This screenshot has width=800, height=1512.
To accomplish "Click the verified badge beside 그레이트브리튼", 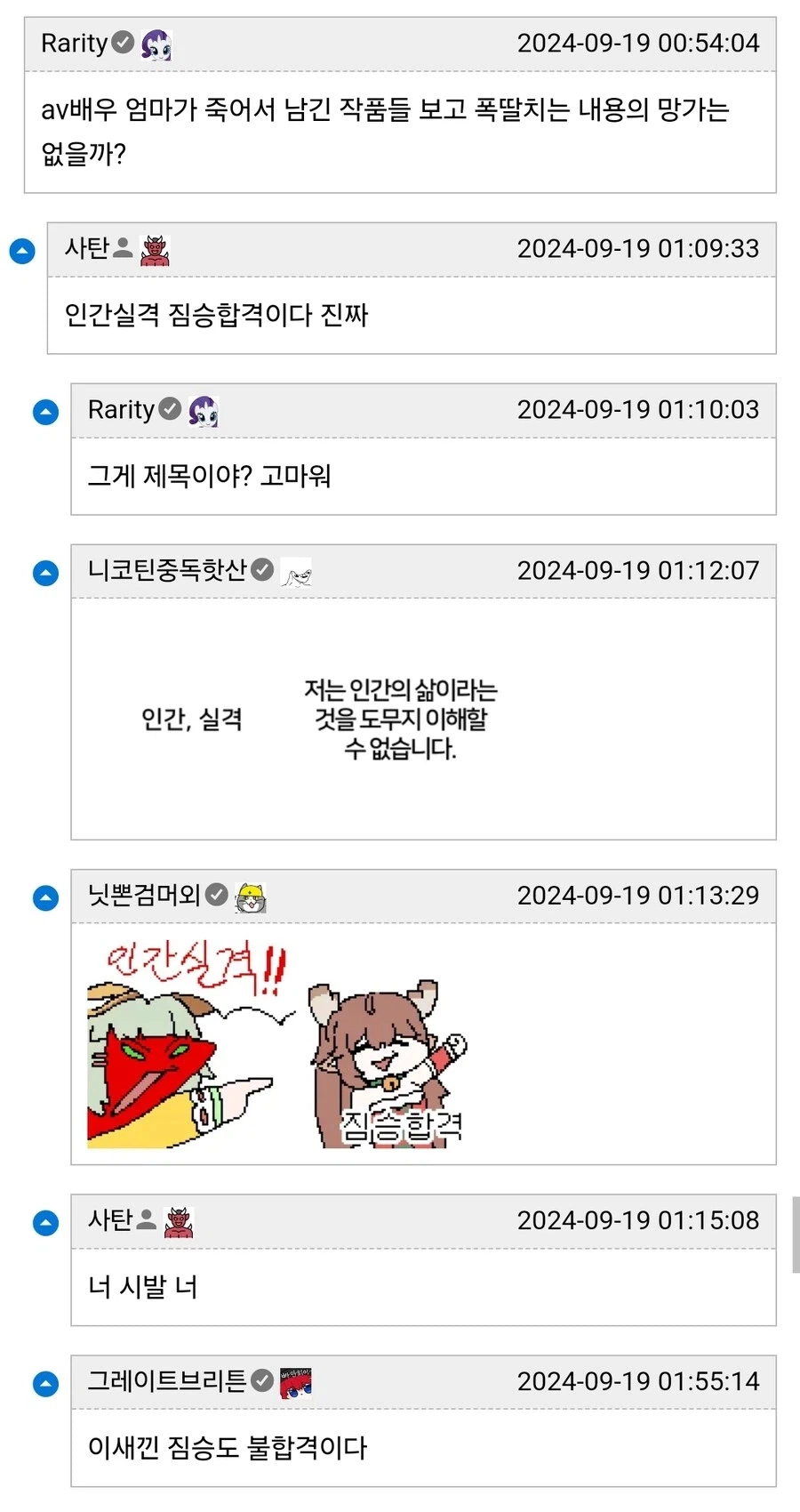I will click(262, 1381).
